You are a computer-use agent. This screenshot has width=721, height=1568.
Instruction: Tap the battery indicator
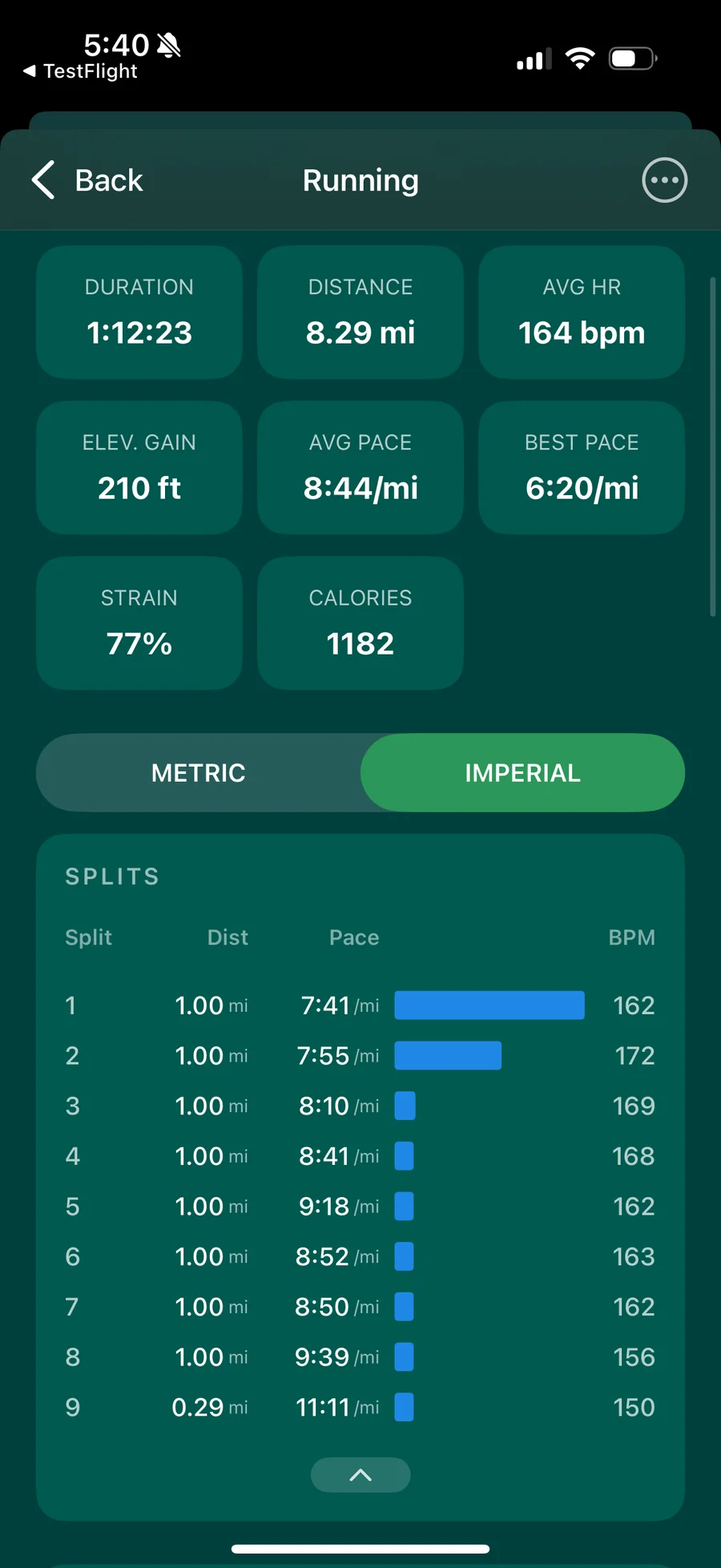pos(631,58)
